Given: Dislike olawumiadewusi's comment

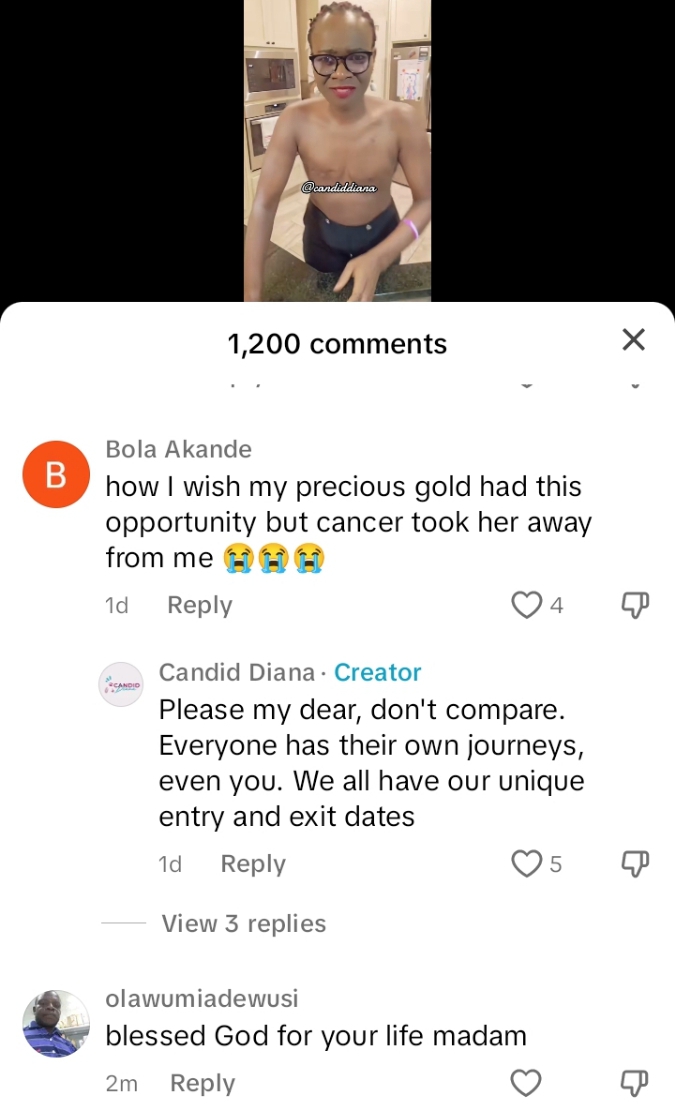Looking at the screenshot, I should [635, 1083].
